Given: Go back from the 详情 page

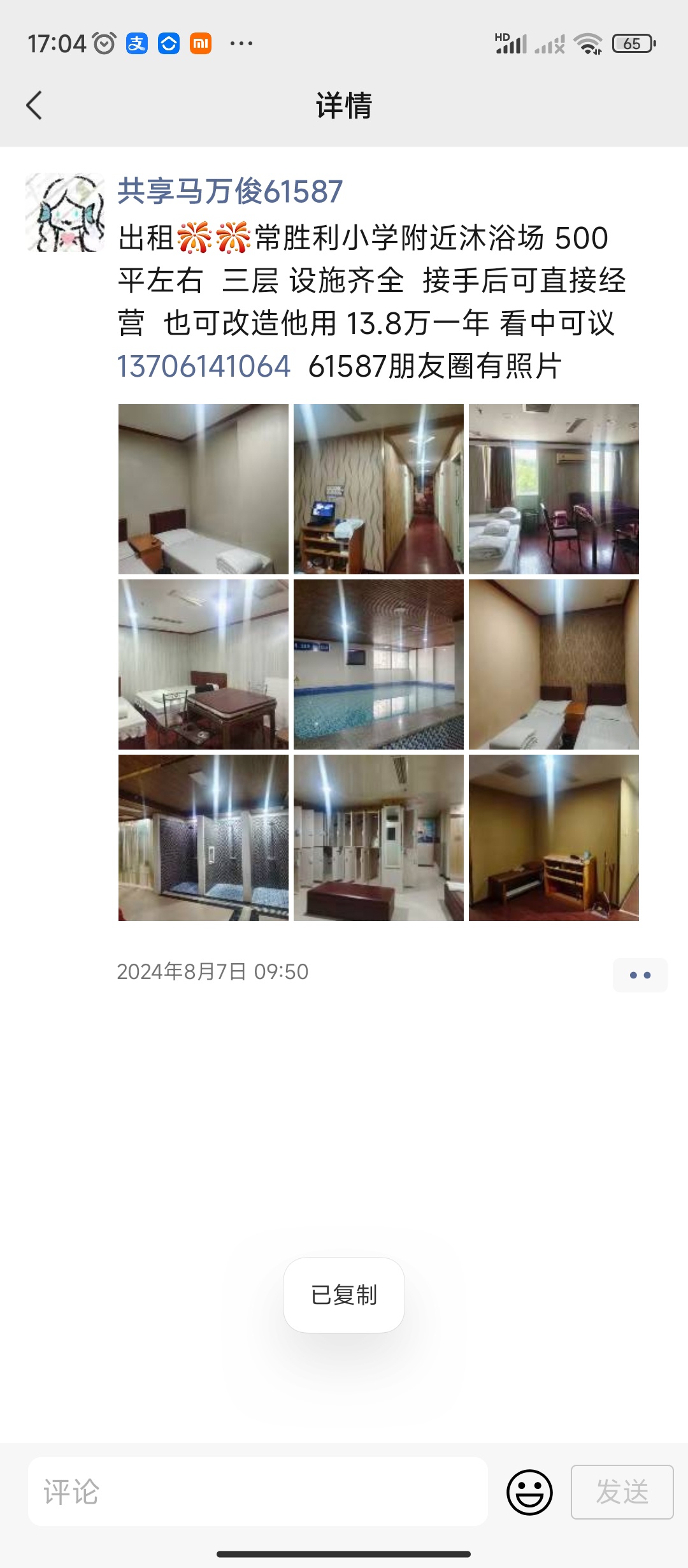Looking at the screenshot, I should click(x=34, y=105).
